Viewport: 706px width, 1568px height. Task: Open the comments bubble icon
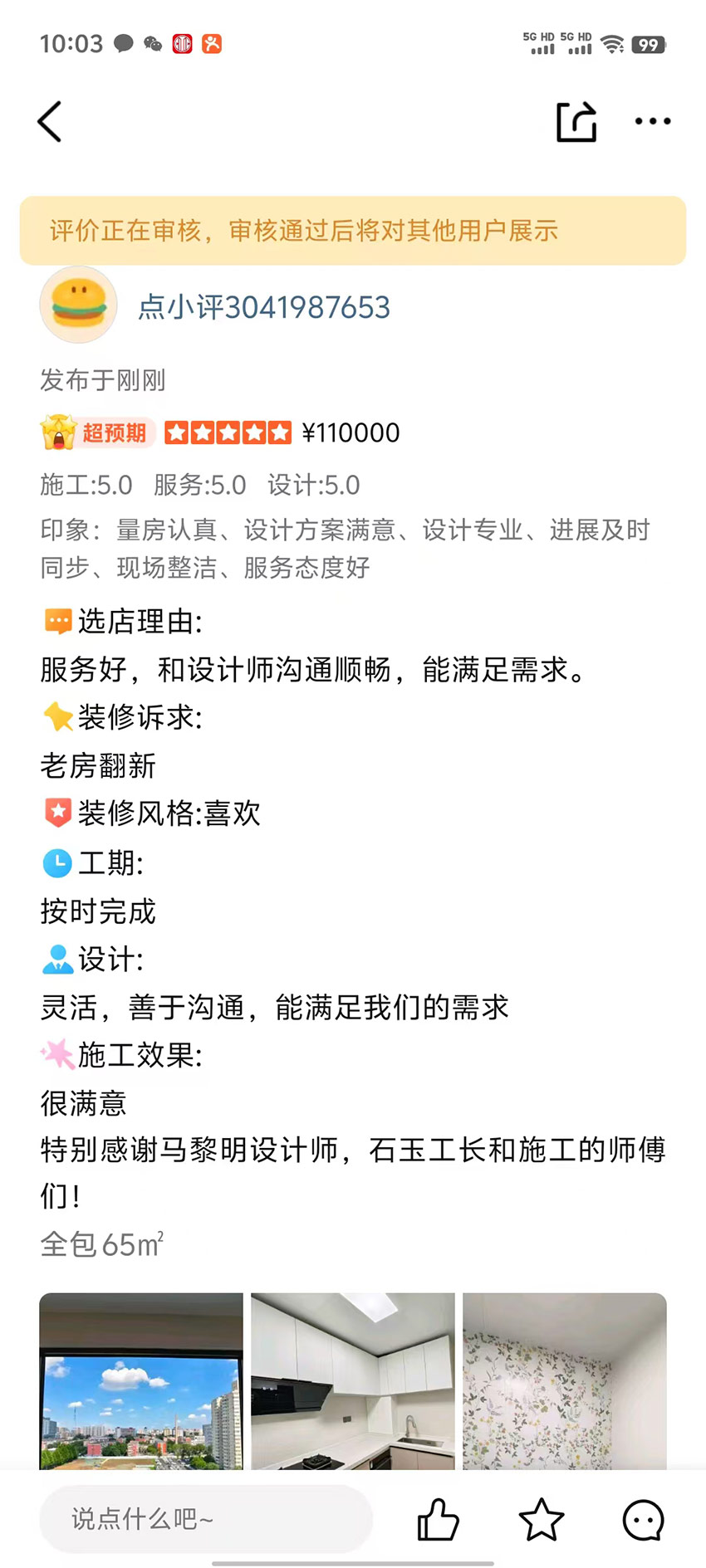coord(644,1520)
